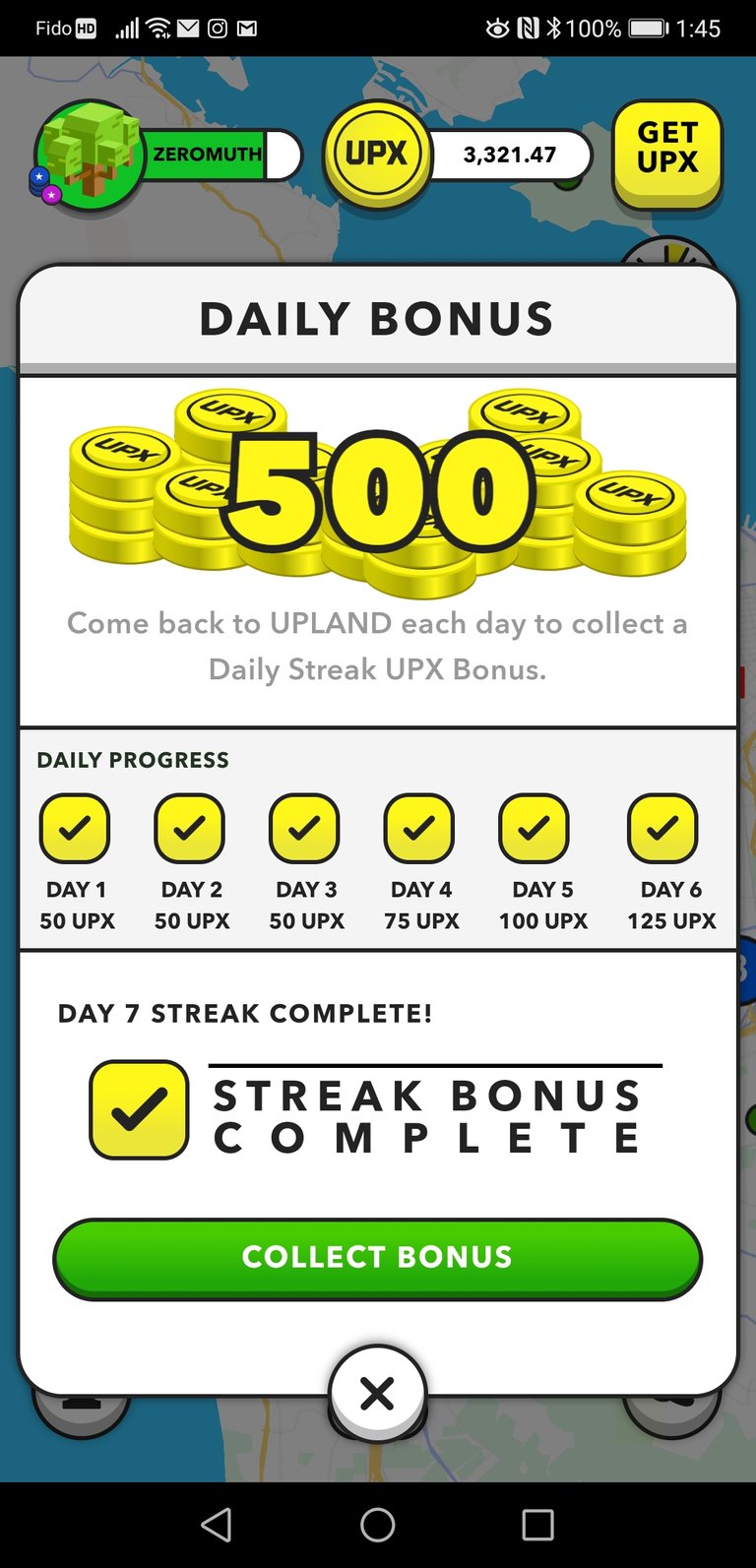Tap the Day 3 50 UPX checkmark
Image resolution: width=756 pixels, height=1568 pixels.
coord(304,828)
